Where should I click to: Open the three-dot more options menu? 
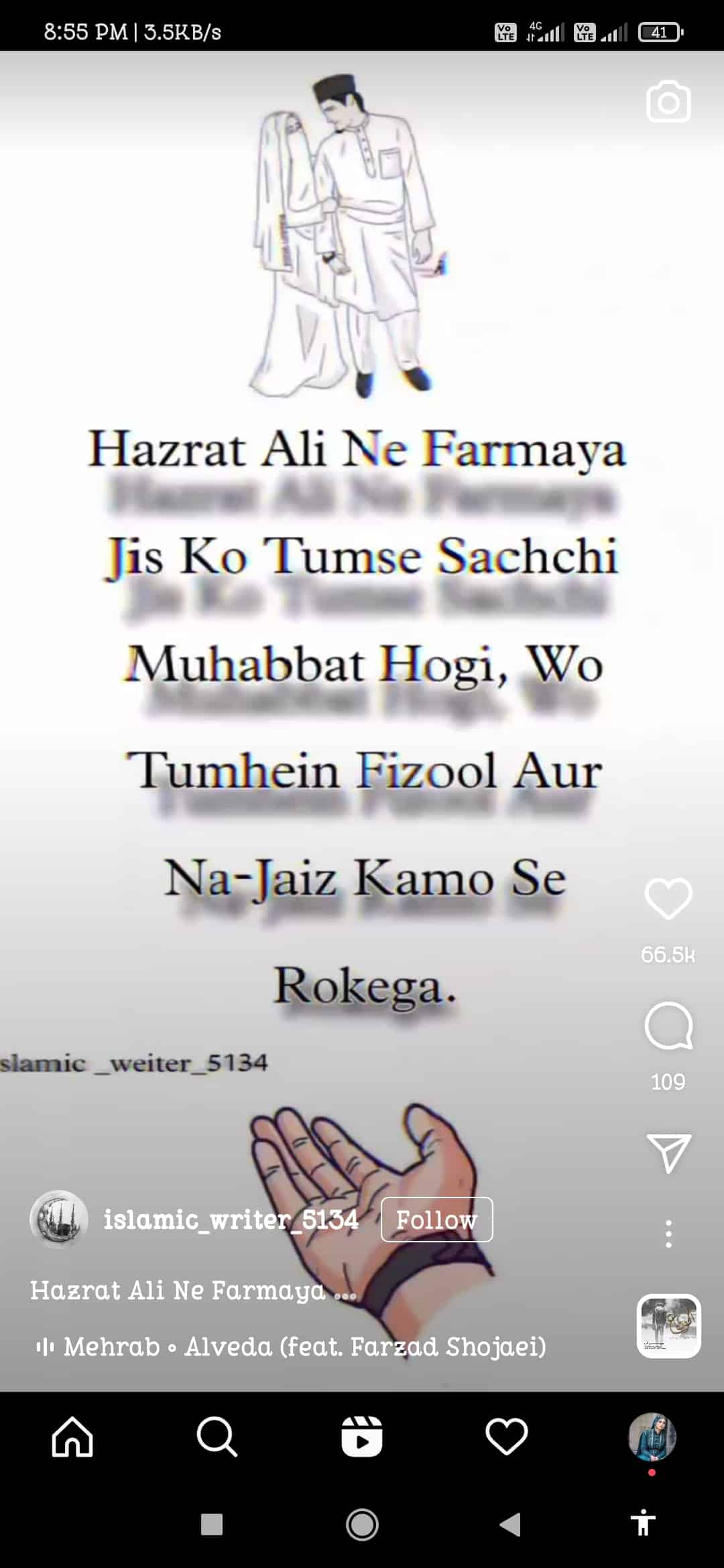tap(668, 1234)
